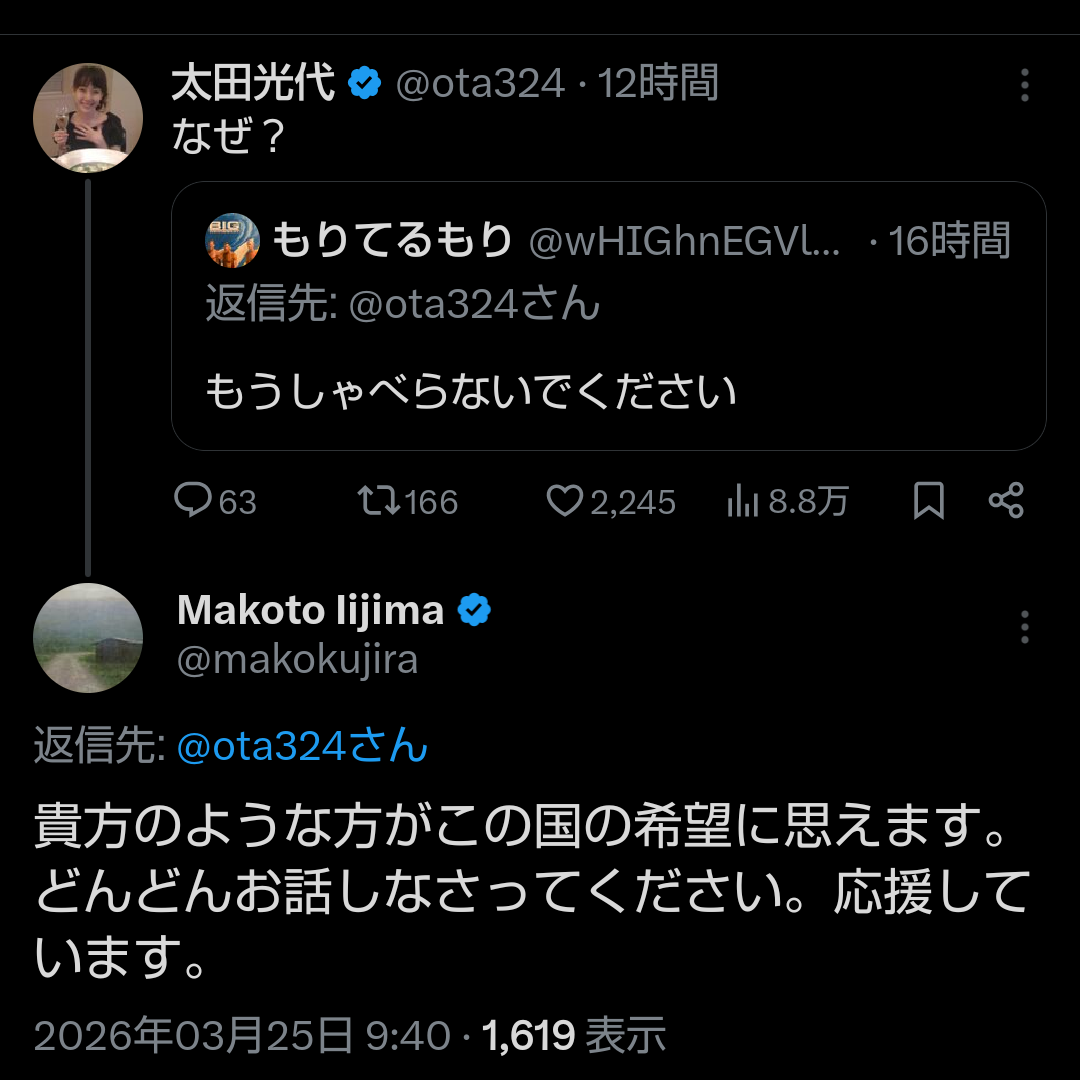The height and width of the screenshot is (1080, 1080).
Task: Share 太田光代's post
Action: (1006, 501)
